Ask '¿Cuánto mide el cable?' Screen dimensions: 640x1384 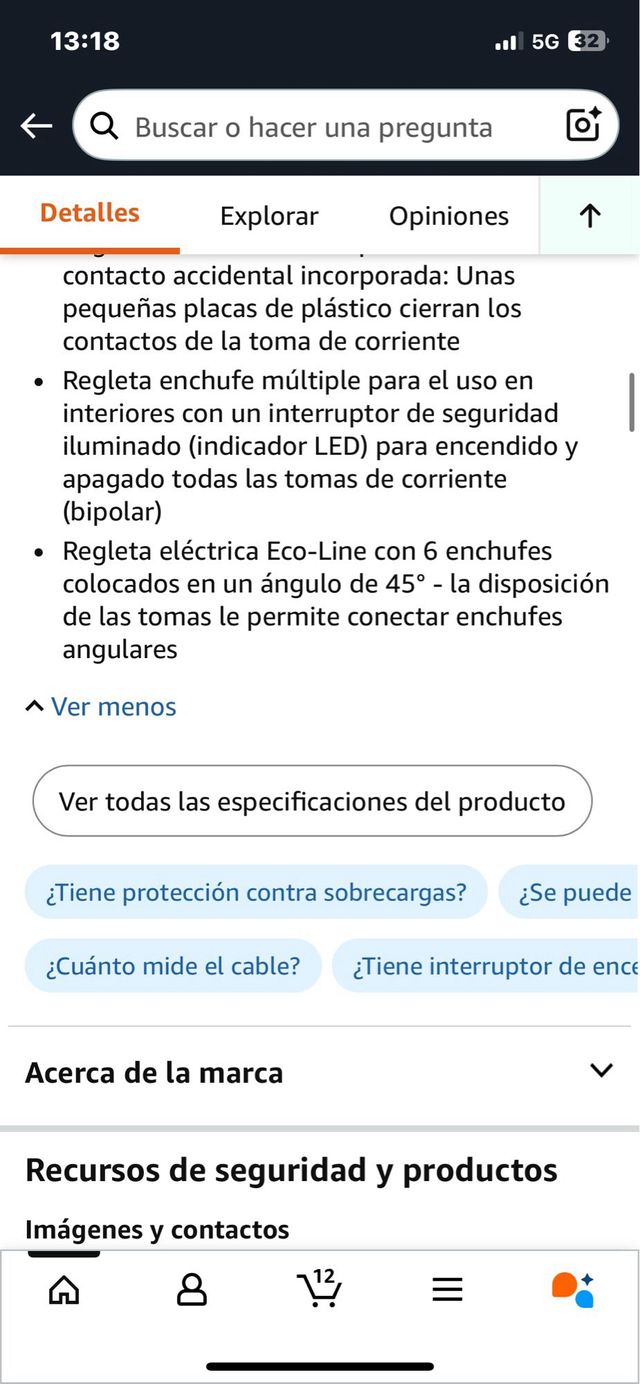click(x=173, y=966)
